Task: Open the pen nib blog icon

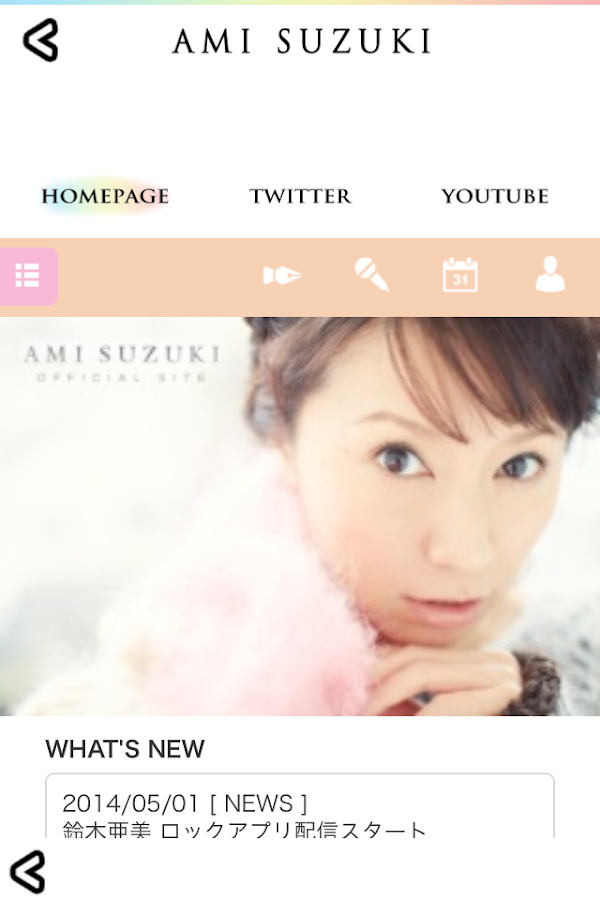Action: click(x=281, y=275)
